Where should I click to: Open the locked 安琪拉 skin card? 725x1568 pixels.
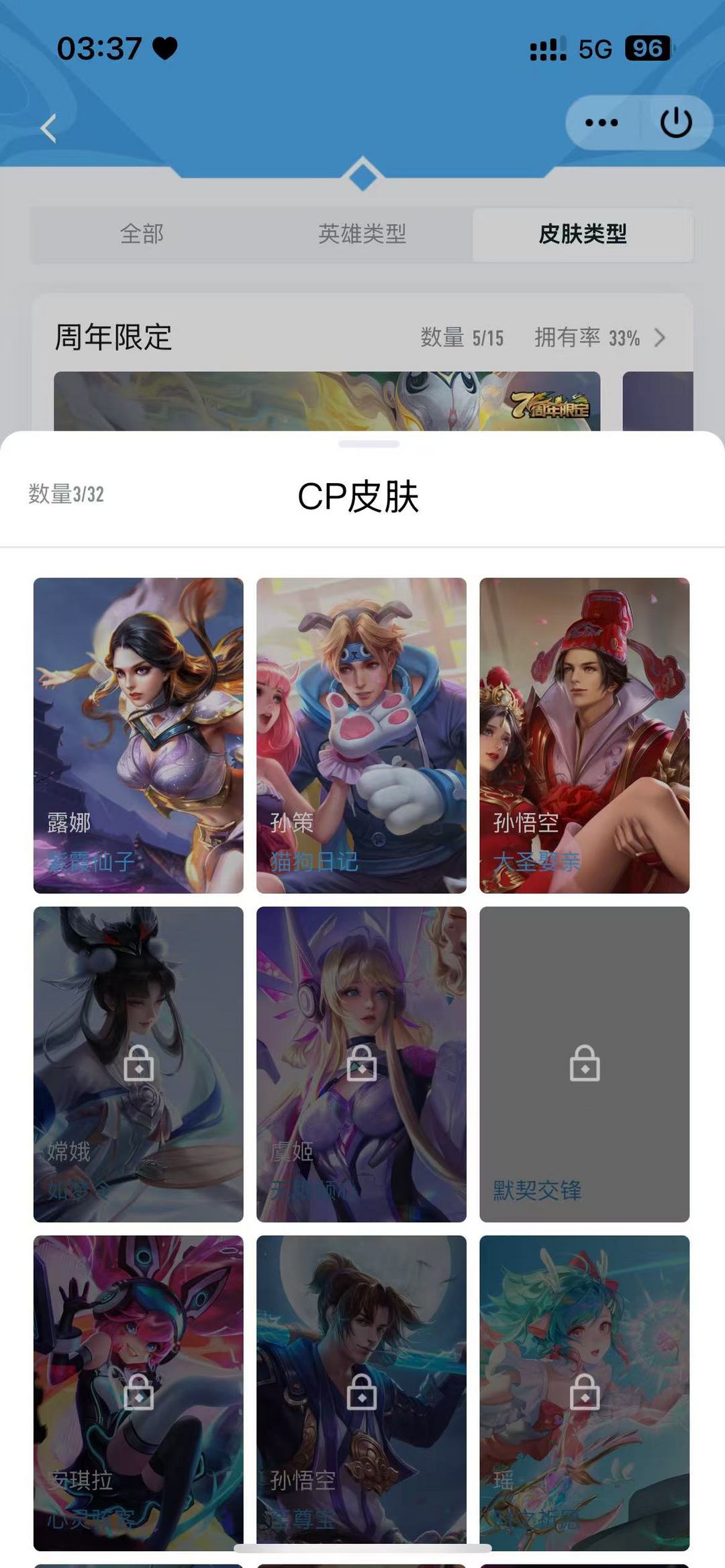tap(138, 1392)
